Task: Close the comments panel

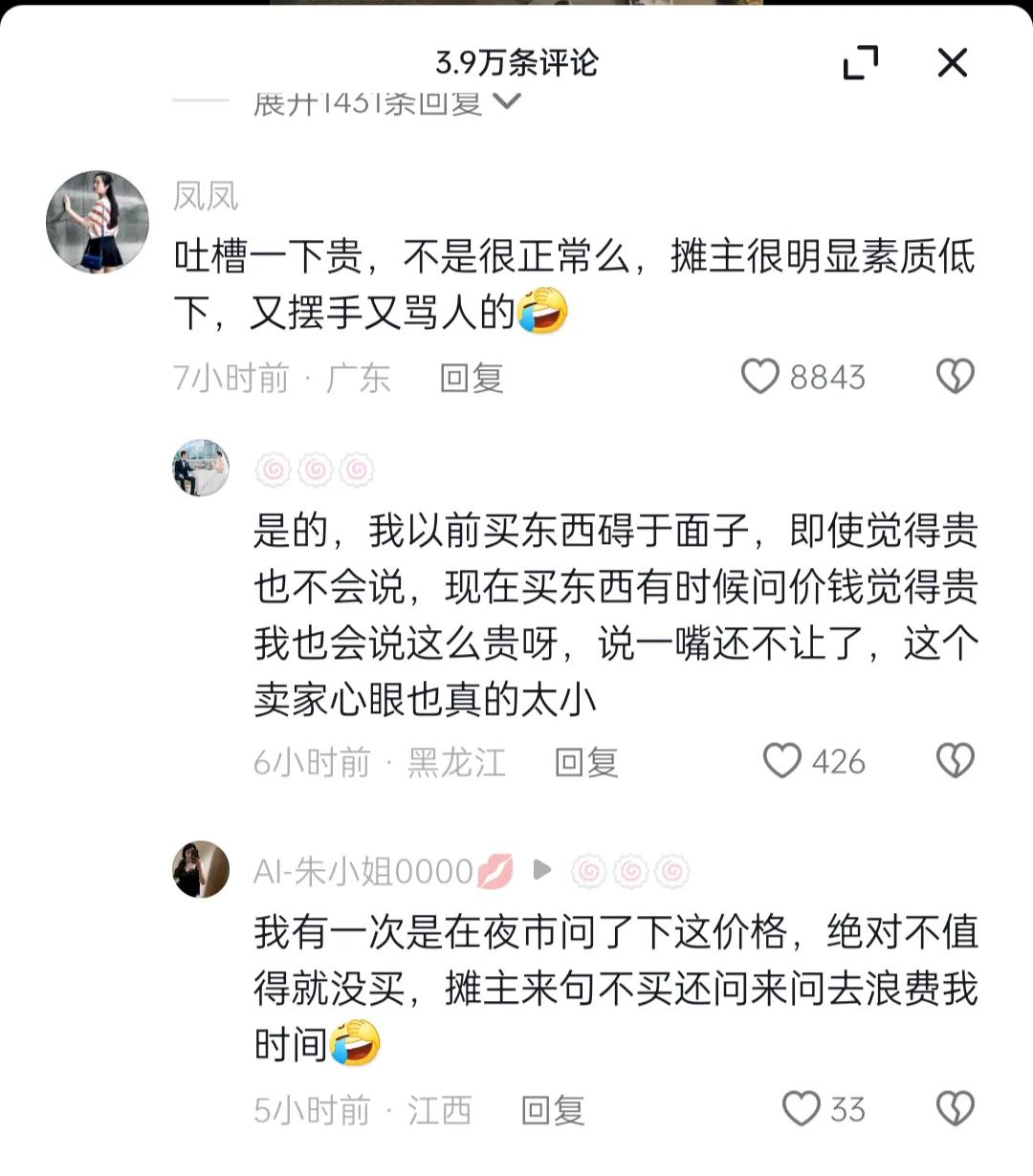Action: [x=952, y=61]
